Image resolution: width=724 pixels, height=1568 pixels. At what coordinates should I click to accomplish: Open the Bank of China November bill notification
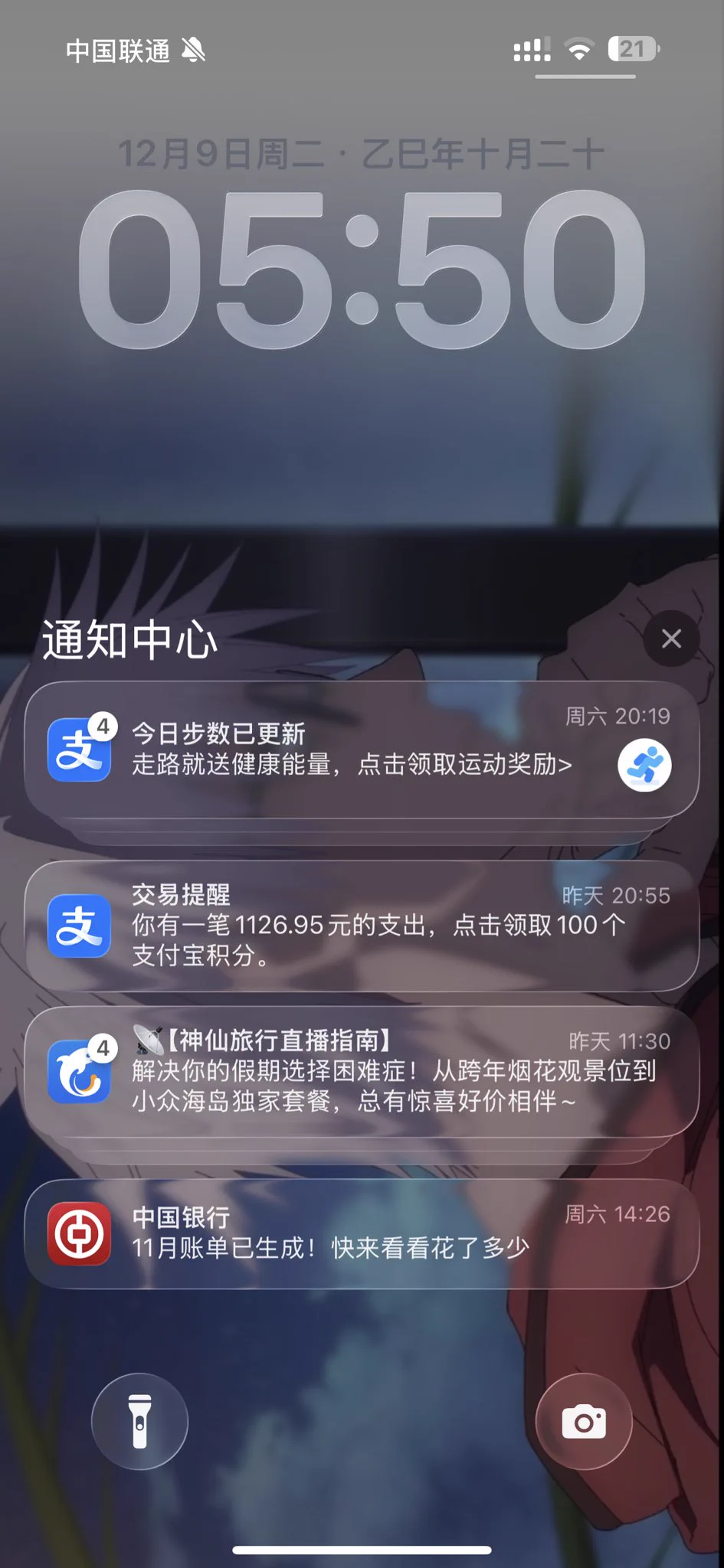pos(360,1233)
